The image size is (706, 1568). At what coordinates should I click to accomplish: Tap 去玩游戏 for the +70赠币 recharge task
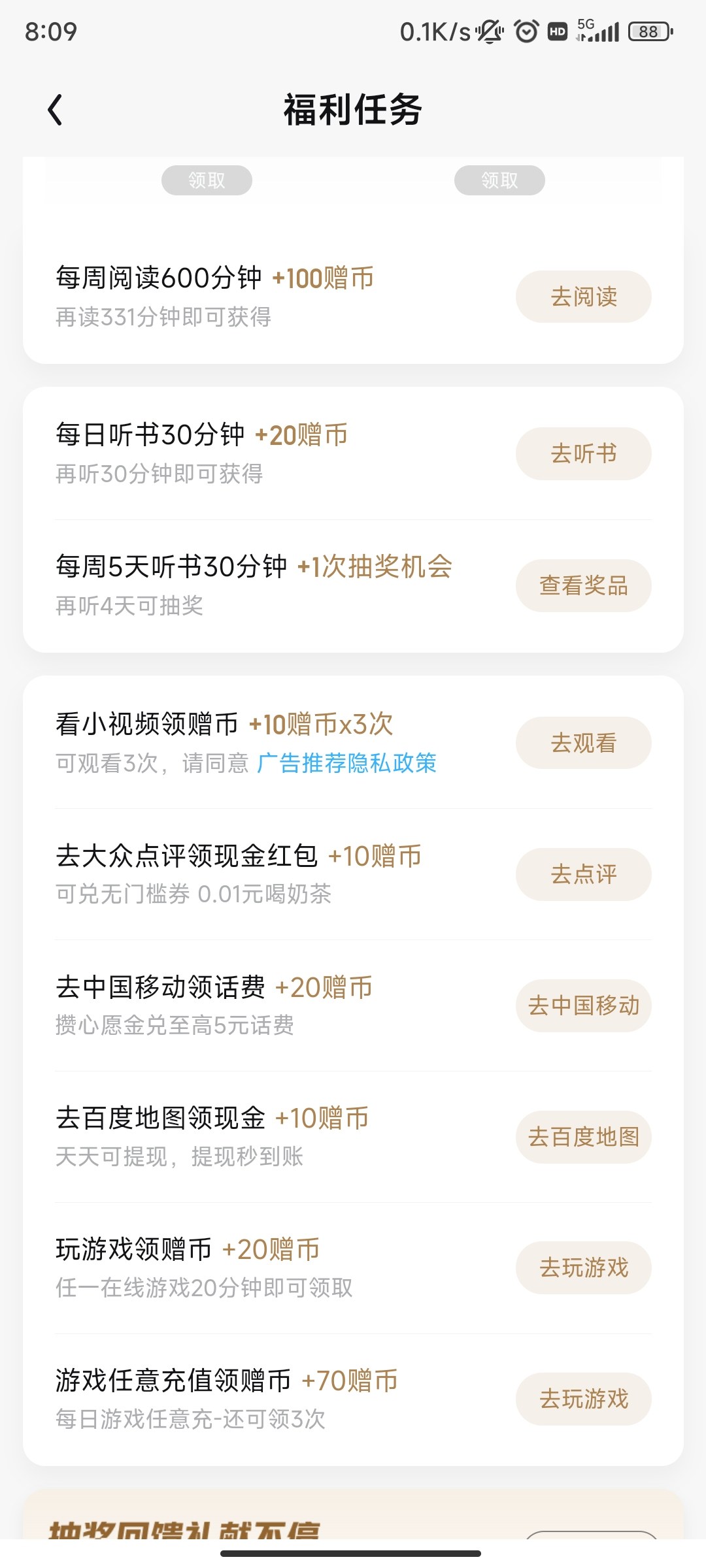(583, 1399)
